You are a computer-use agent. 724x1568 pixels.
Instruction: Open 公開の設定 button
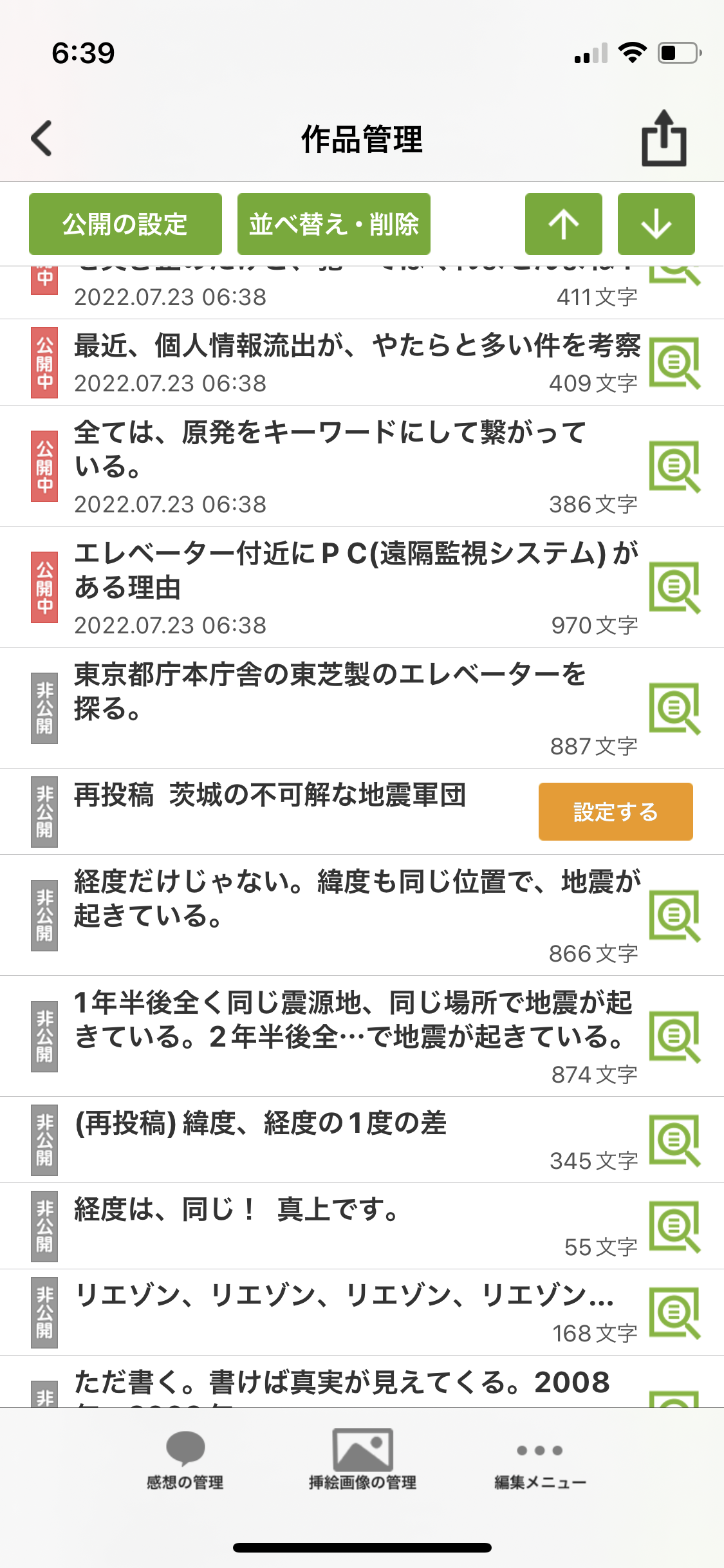(x=125, y=224)
